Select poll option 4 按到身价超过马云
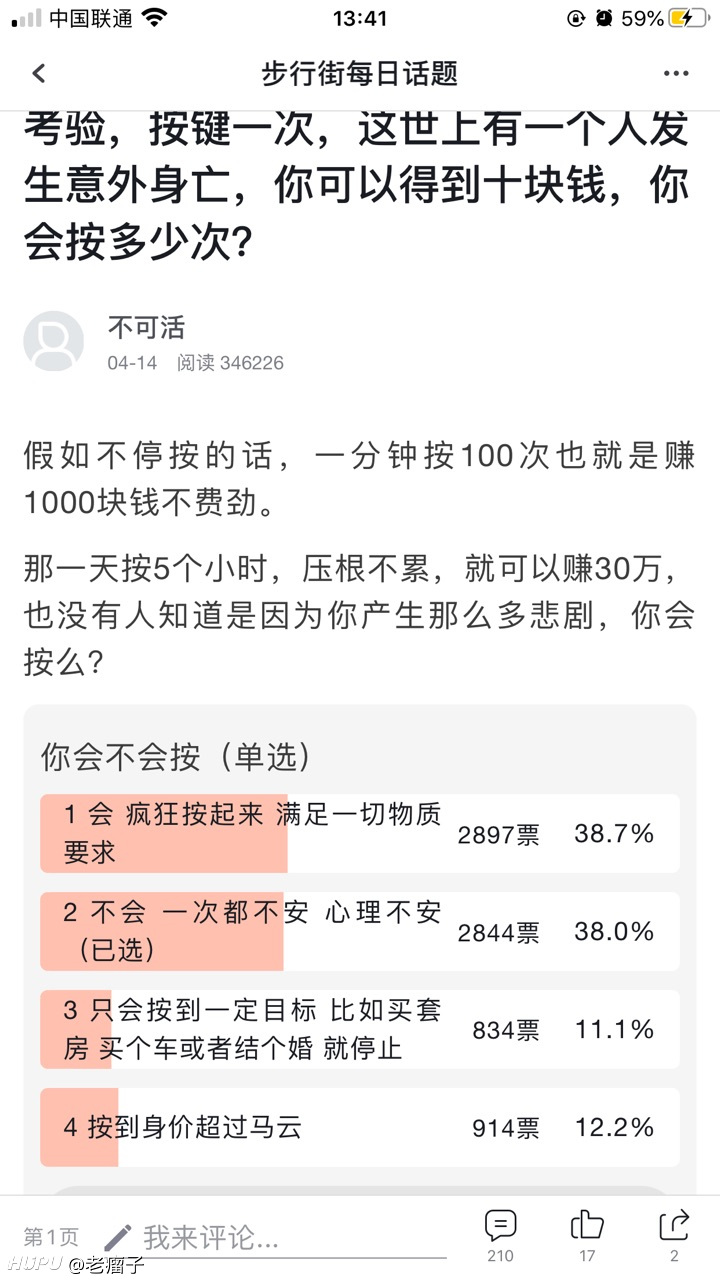The width and height of the screenshot is (720, 1280). (x=360, y=1127)
